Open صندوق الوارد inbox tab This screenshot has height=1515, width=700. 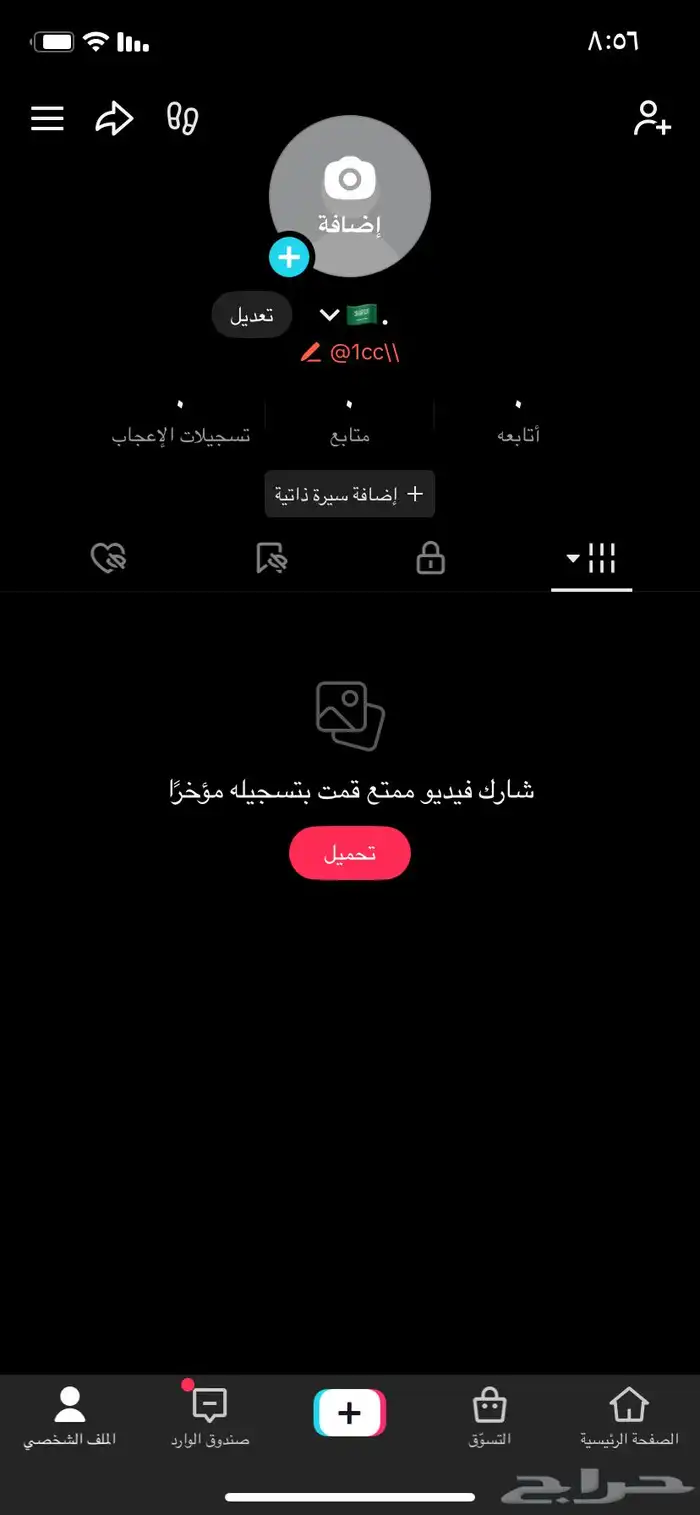click(x=210, y=1416)
